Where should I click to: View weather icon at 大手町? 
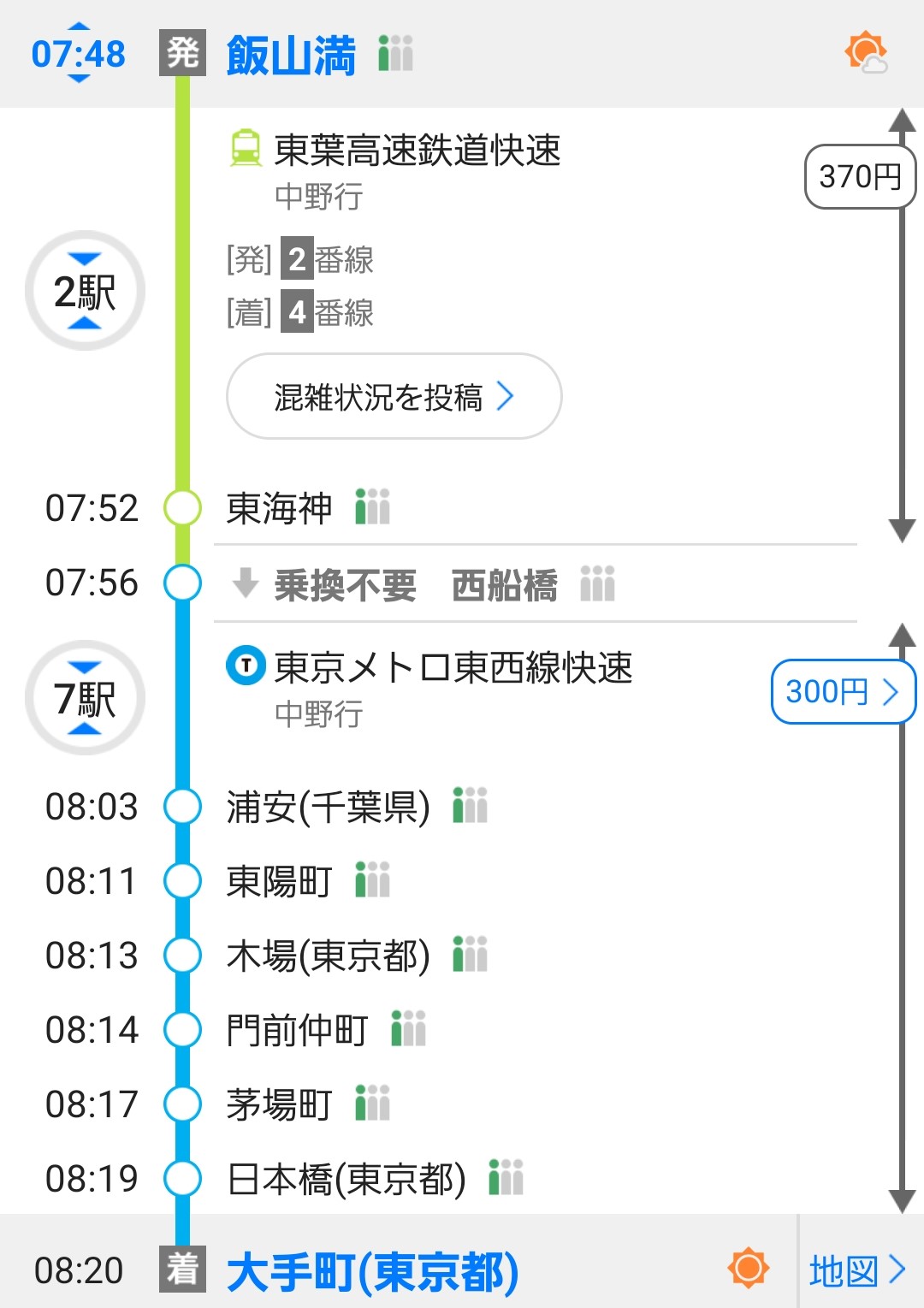tap(749, 1268)
